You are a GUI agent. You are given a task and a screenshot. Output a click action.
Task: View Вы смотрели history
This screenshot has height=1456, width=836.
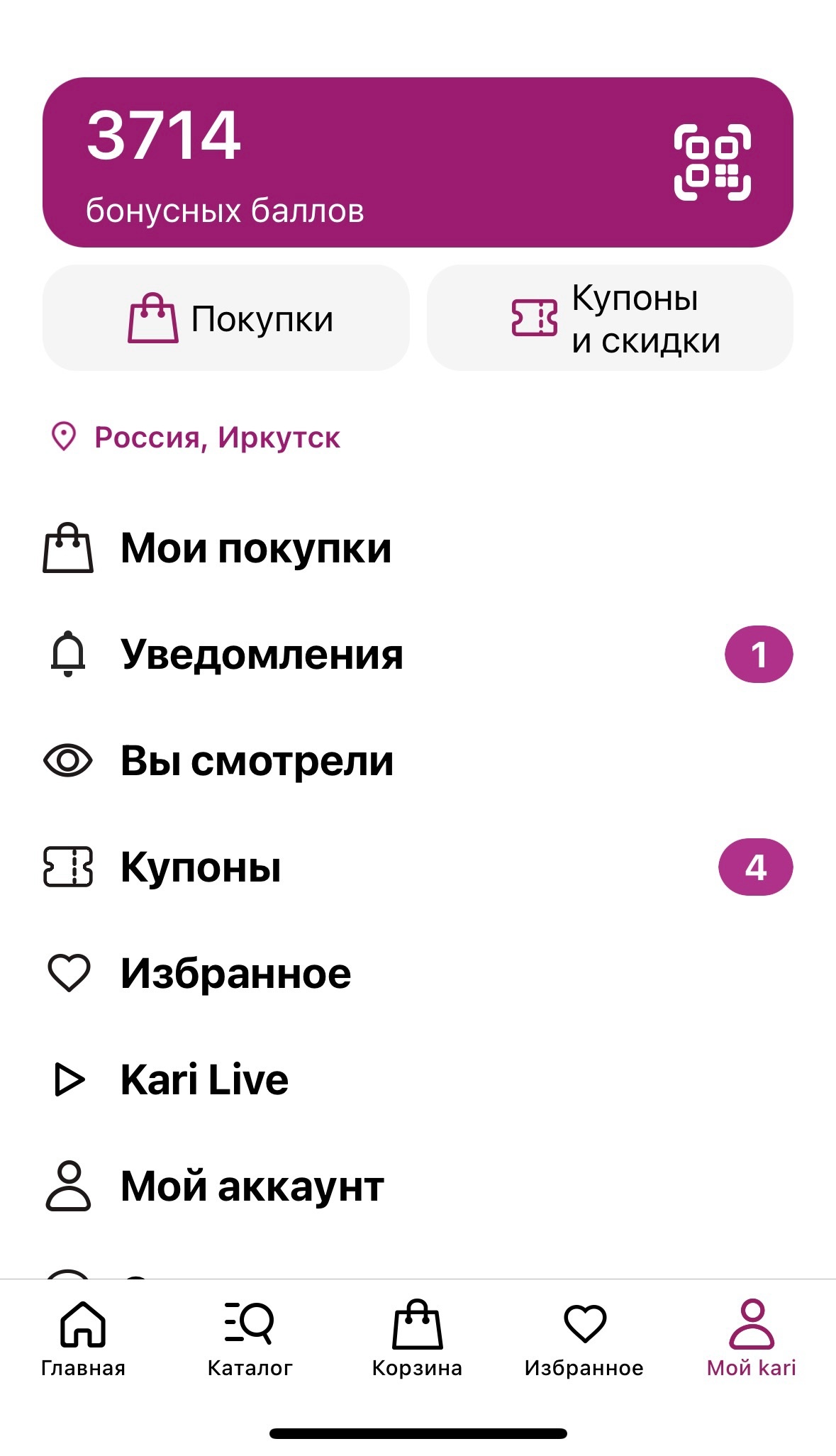click(257, 761)
